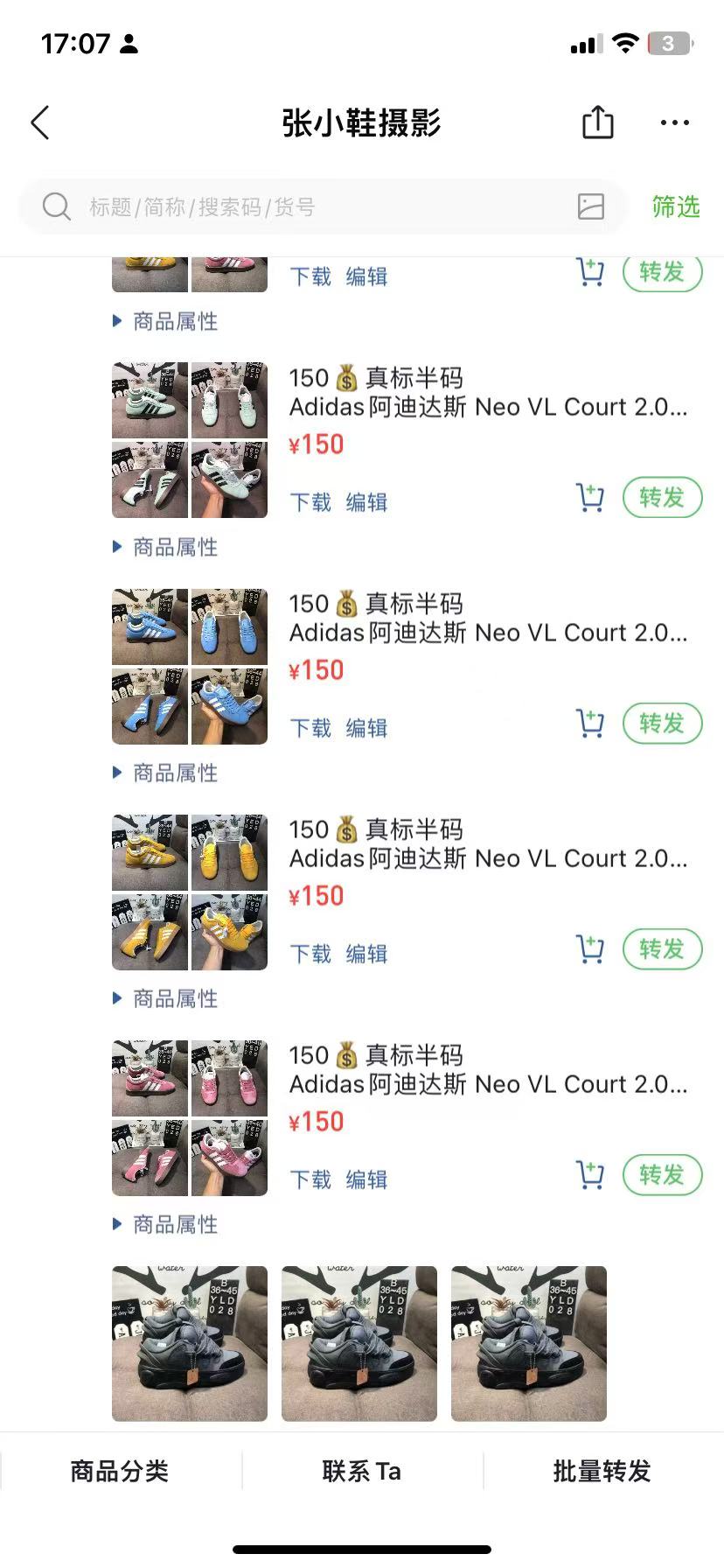Expand 商品属性 under the pink Adidas listing
Screen dimensions: 724x1568
click(x=165, y=1224)
